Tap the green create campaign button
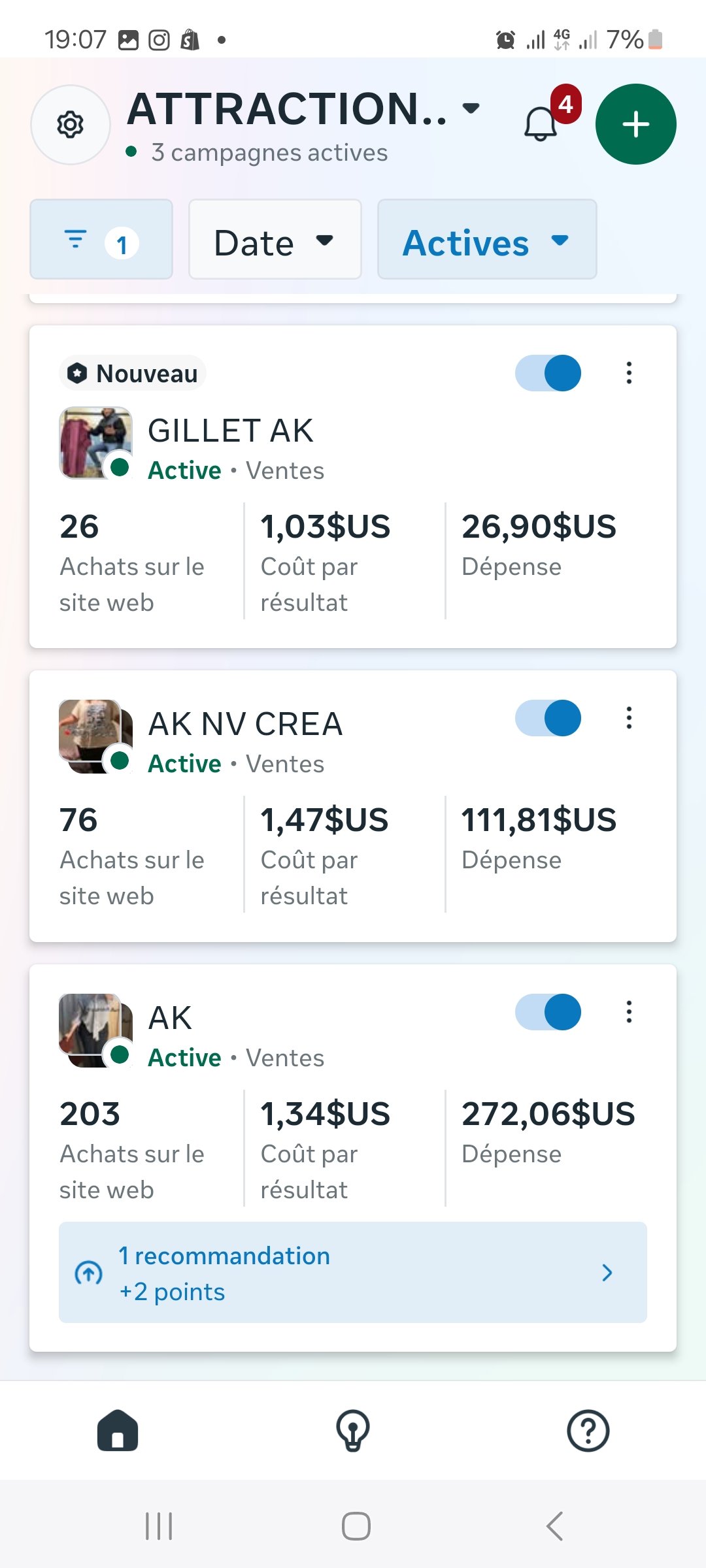Image resolution: width=706 pixels, height=1568 pixels. [635, 123]
